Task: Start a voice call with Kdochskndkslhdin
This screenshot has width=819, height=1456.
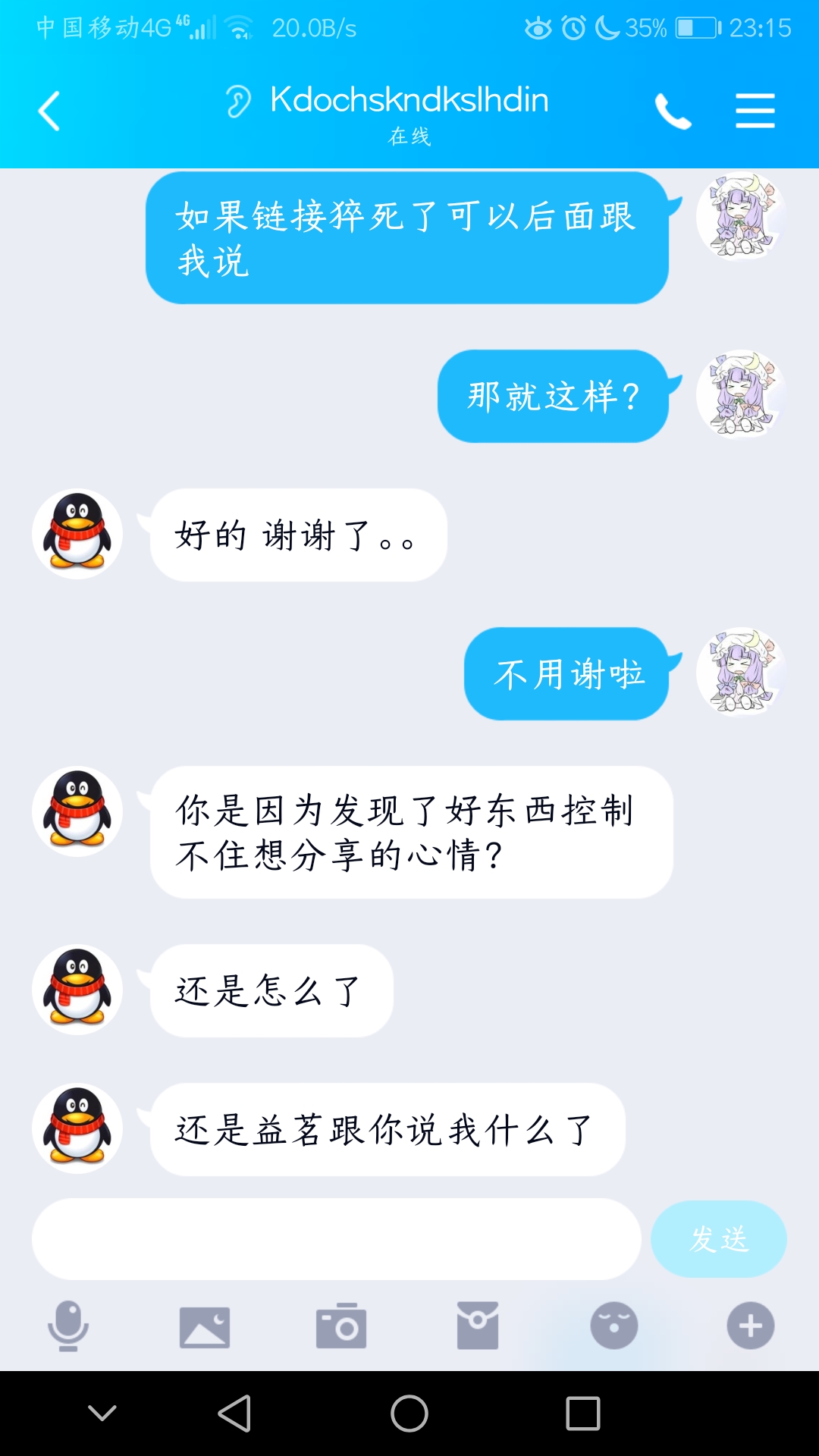Action: click(x=673, y=111)
